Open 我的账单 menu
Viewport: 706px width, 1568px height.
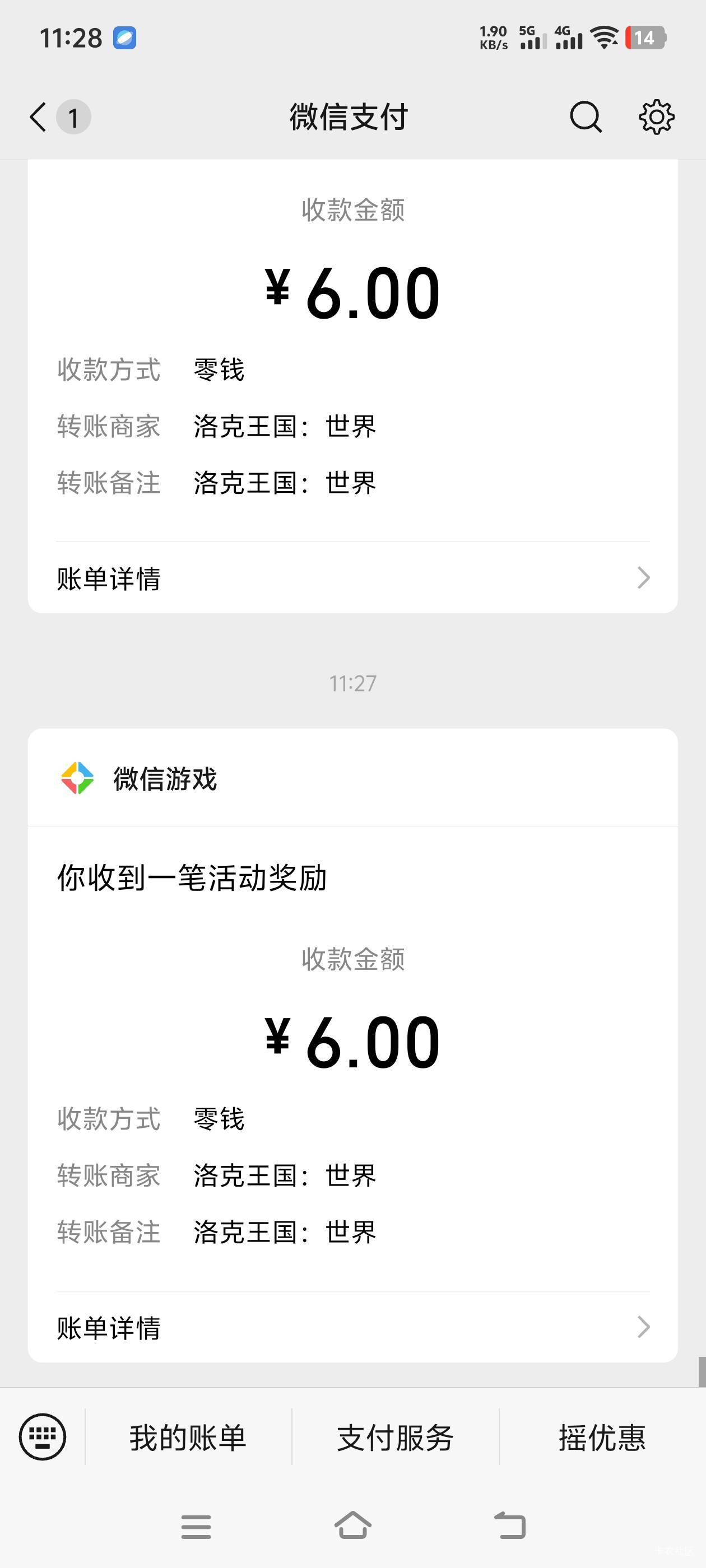pyautogui.click(x=188, y=1438)
